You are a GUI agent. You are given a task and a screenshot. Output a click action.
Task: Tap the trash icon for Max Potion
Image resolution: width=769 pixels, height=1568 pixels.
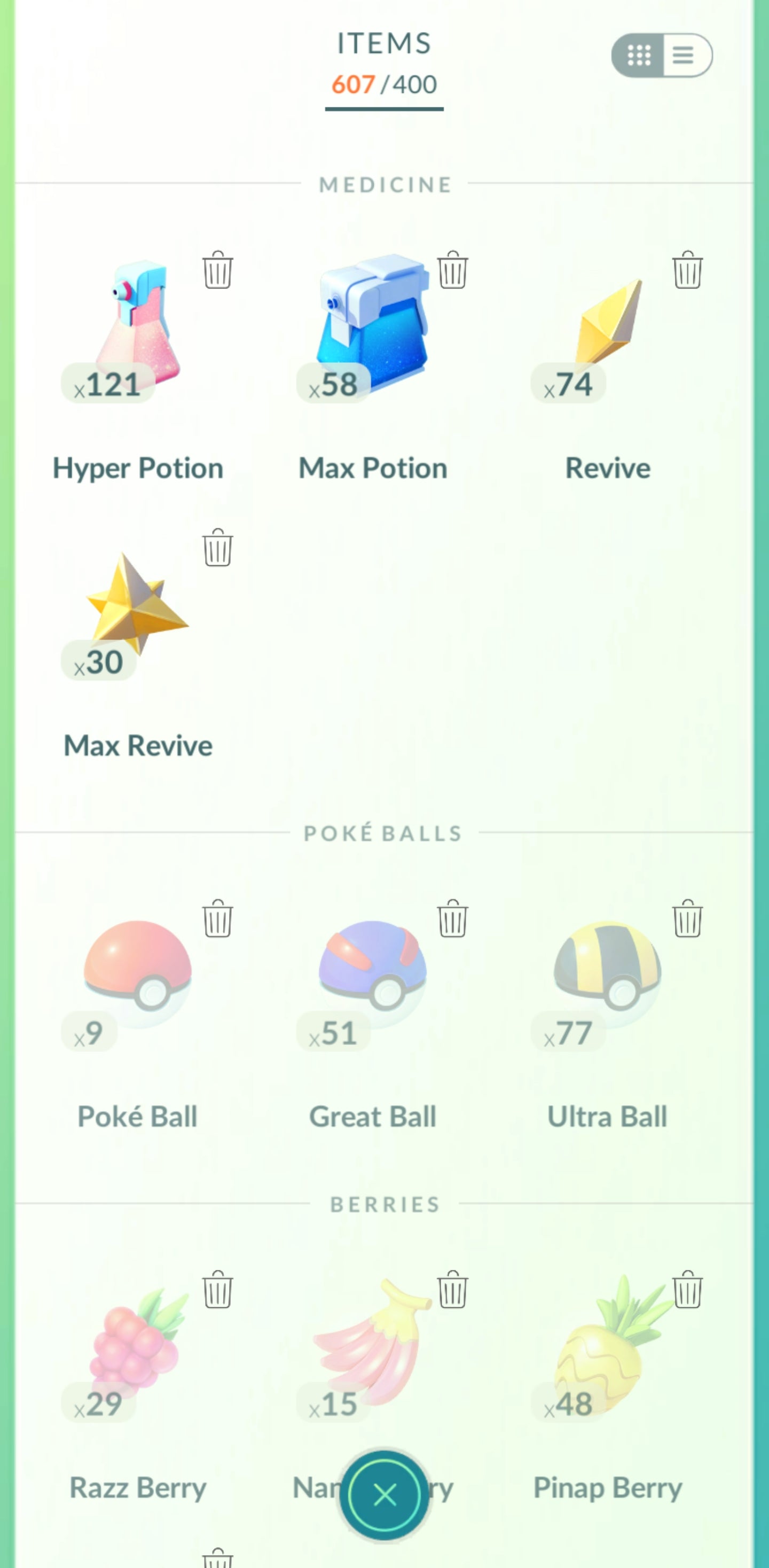pyautogui.click(x=453, y=270)
